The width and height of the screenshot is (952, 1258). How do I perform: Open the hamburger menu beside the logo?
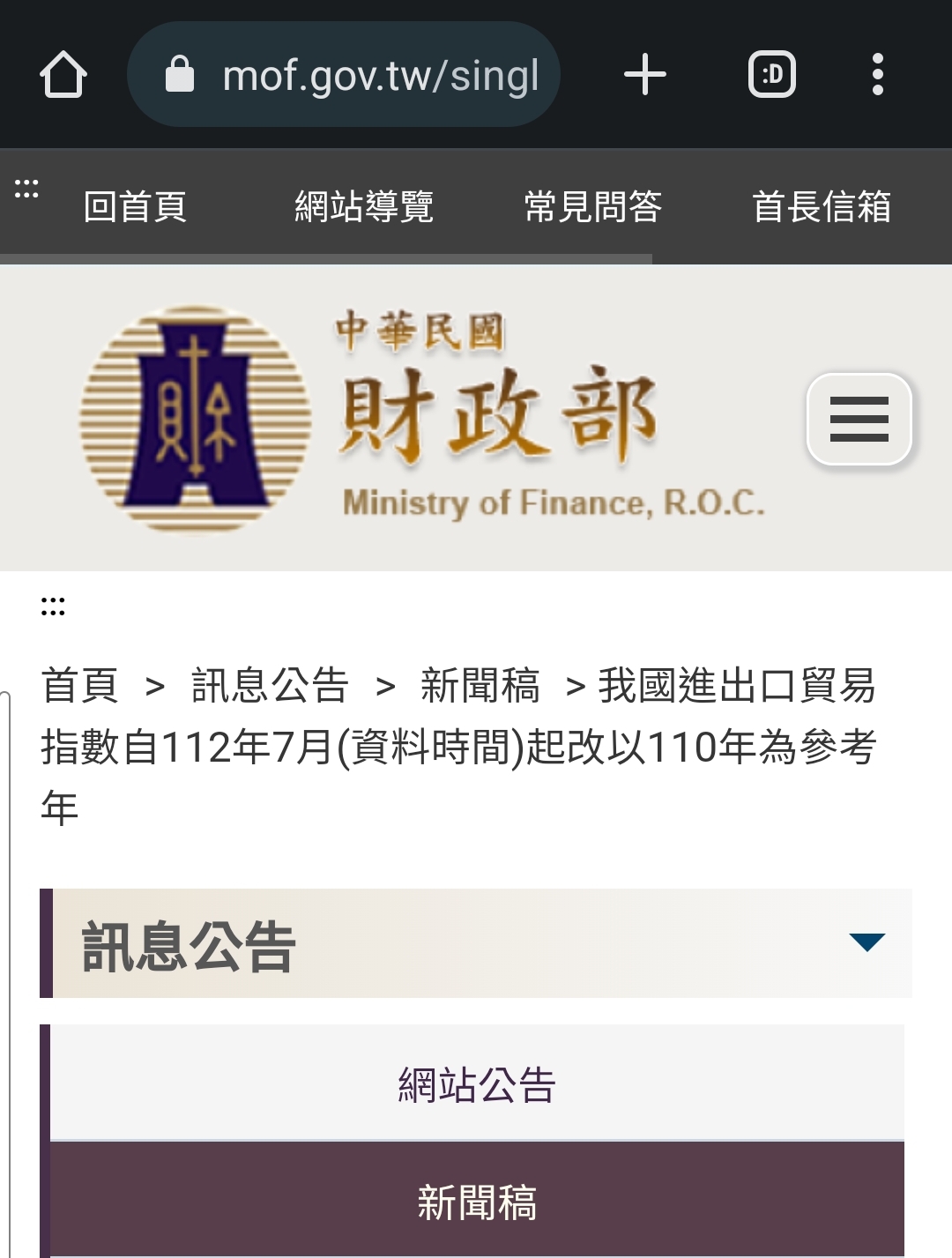[859, 419]
